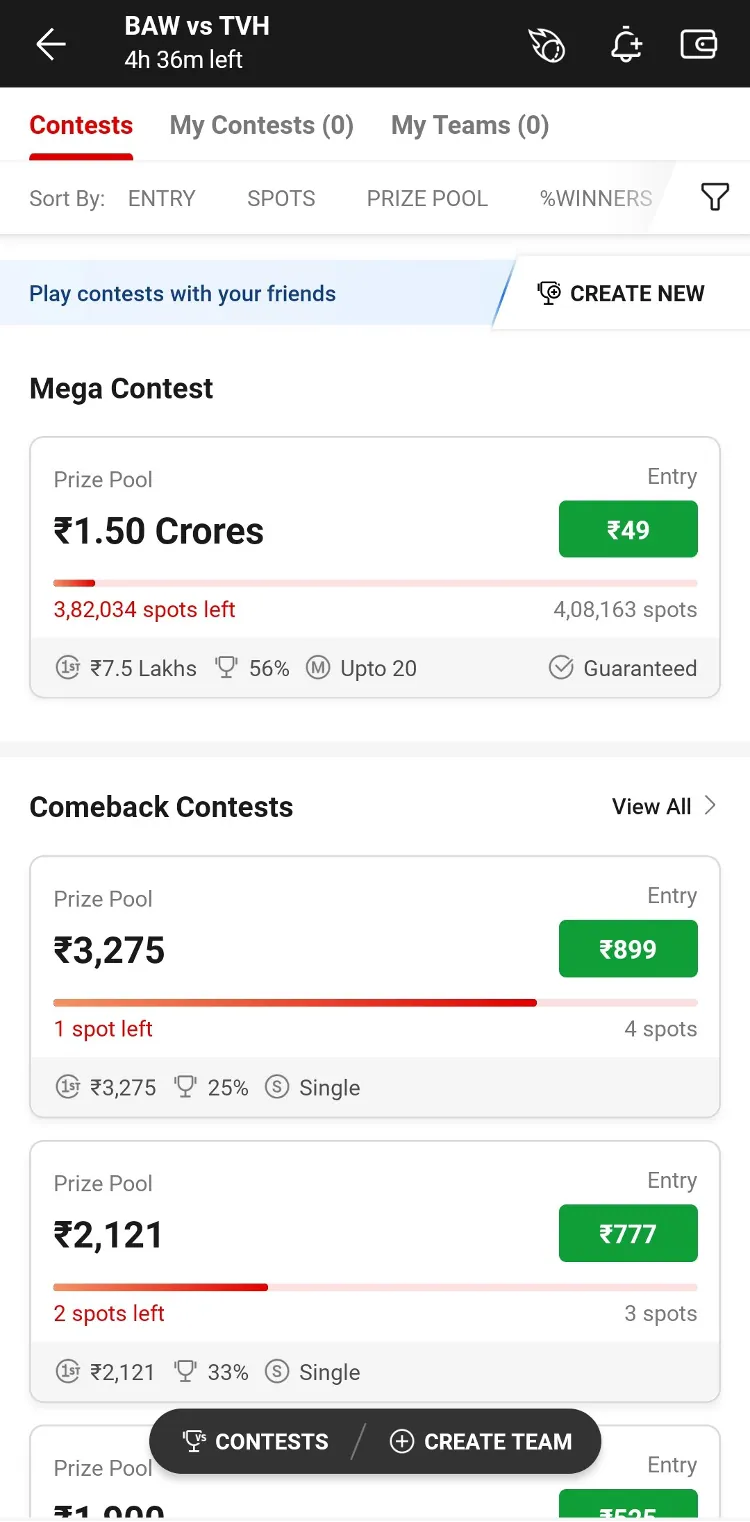Tap the floating CONTESTS button

tap(255, 1441)
